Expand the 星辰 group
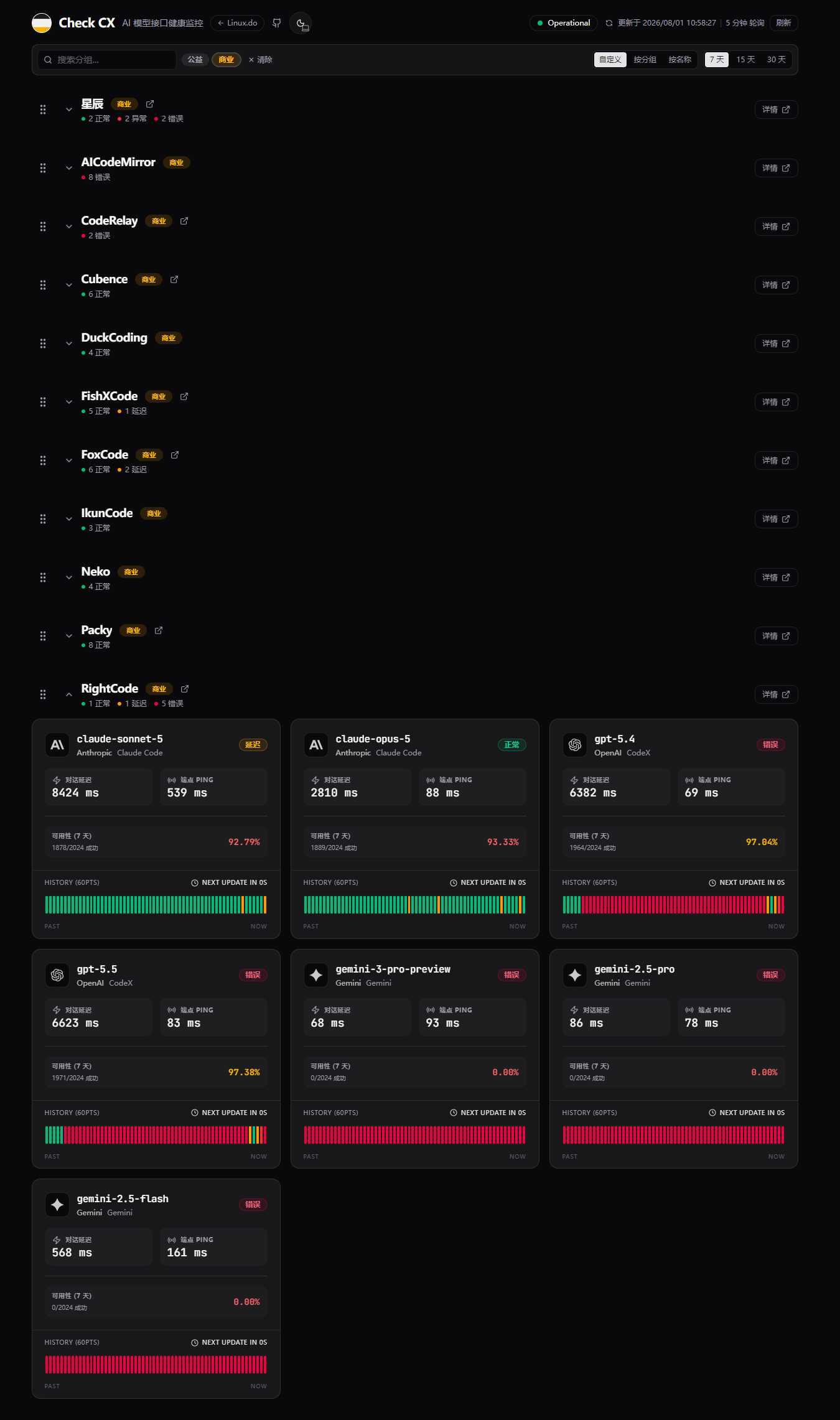 [69, 110]
